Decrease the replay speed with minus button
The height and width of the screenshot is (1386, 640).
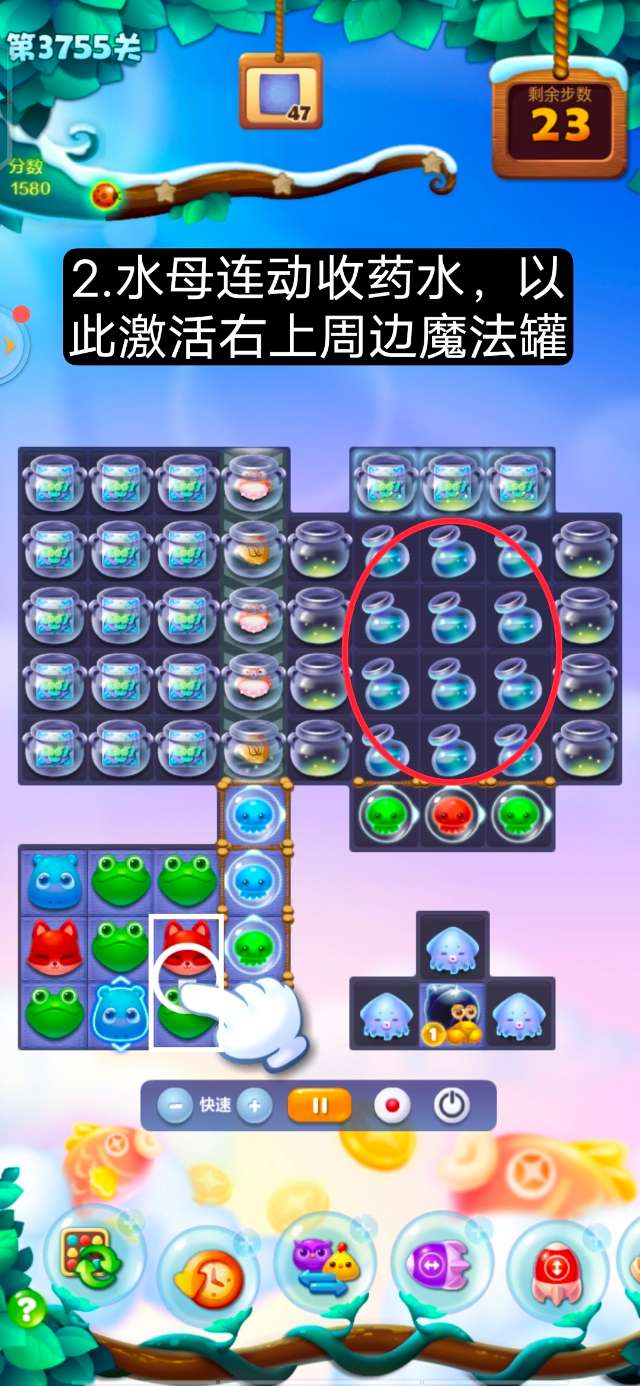[x=176, y=1106]
